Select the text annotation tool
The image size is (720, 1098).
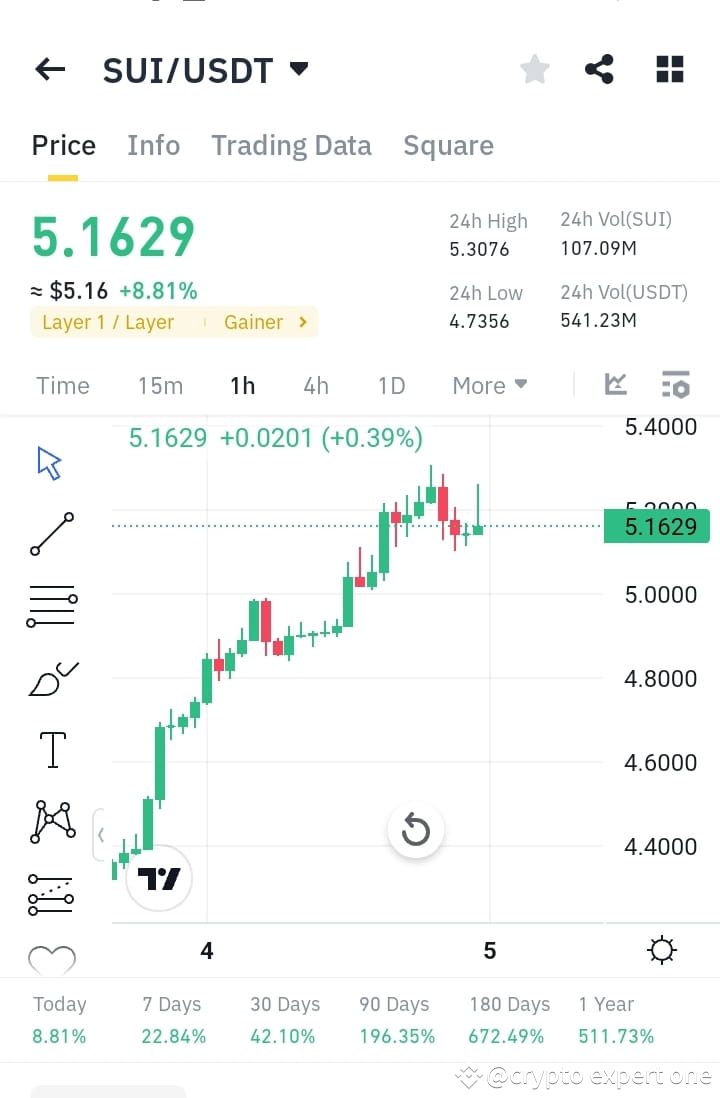point(51,749)
